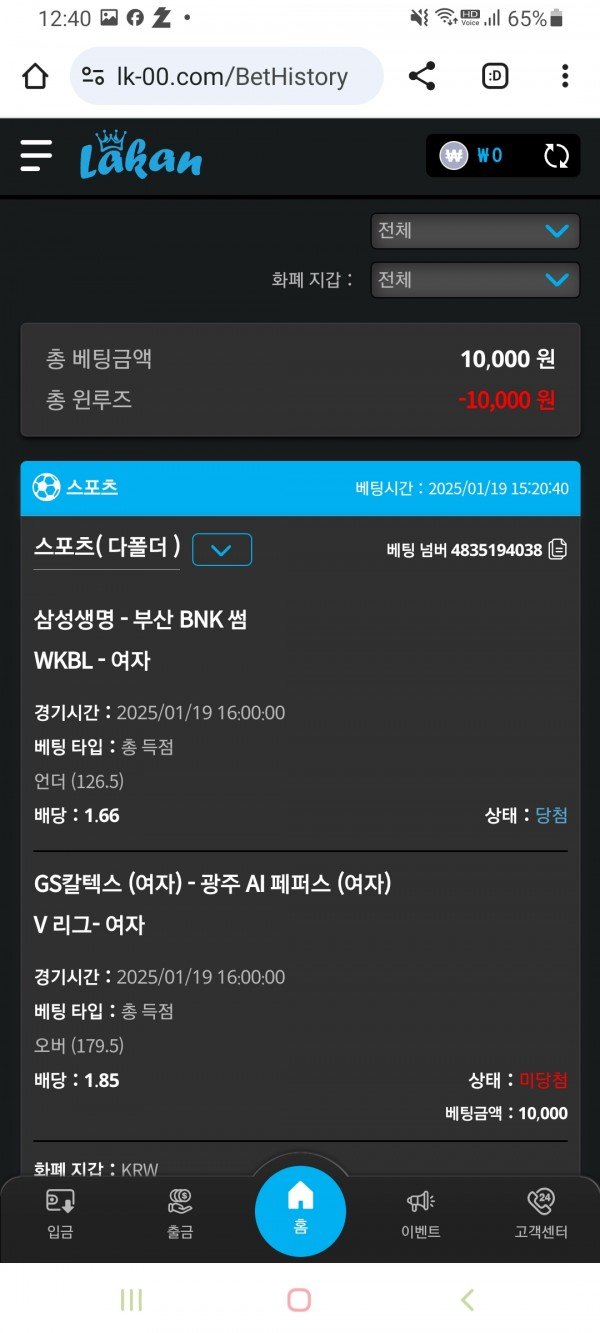Screen dimensions: 600x1333
Task: Open the 고객센터 customer center tab
Action: pyautogui.click(x=541, y=1213)
